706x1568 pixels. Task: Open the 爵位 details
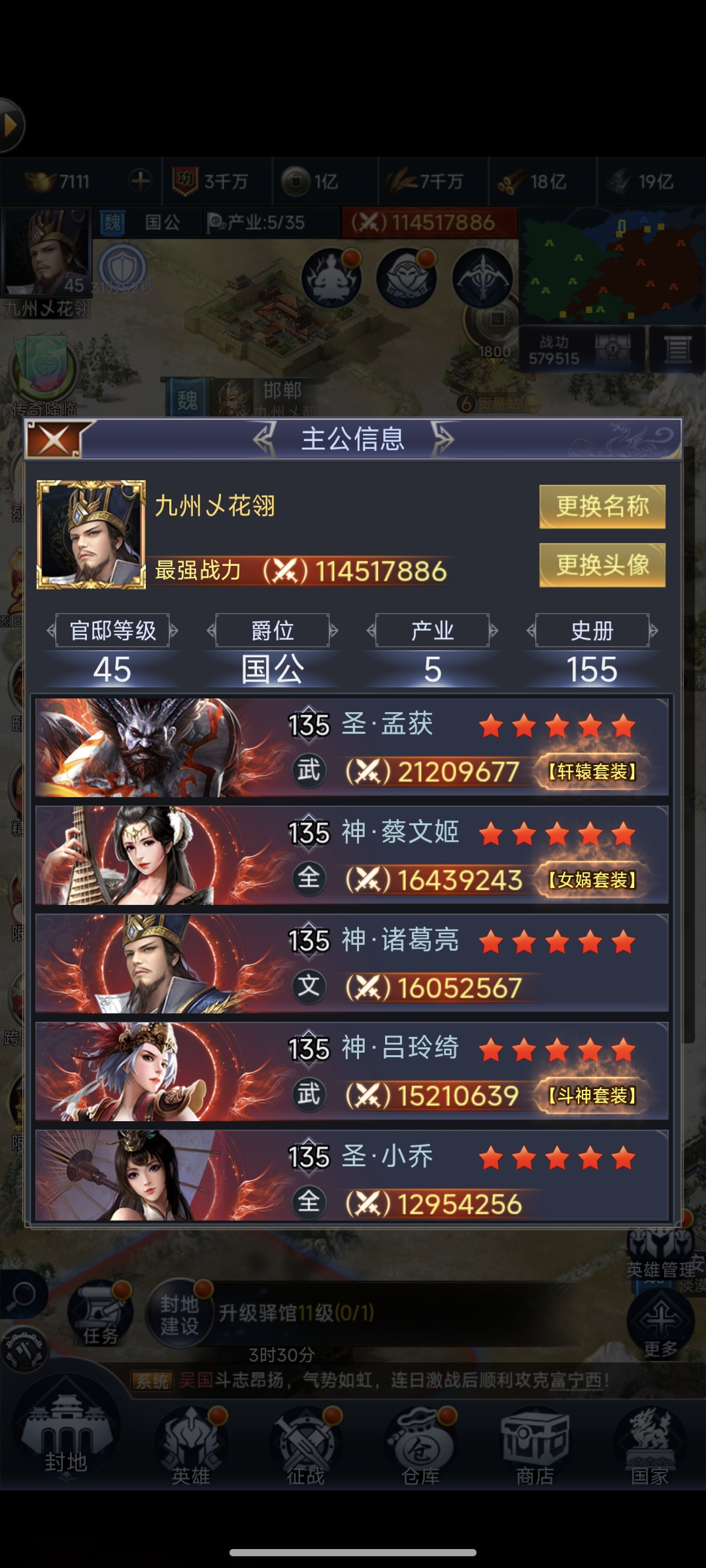[x=273, y=630]
